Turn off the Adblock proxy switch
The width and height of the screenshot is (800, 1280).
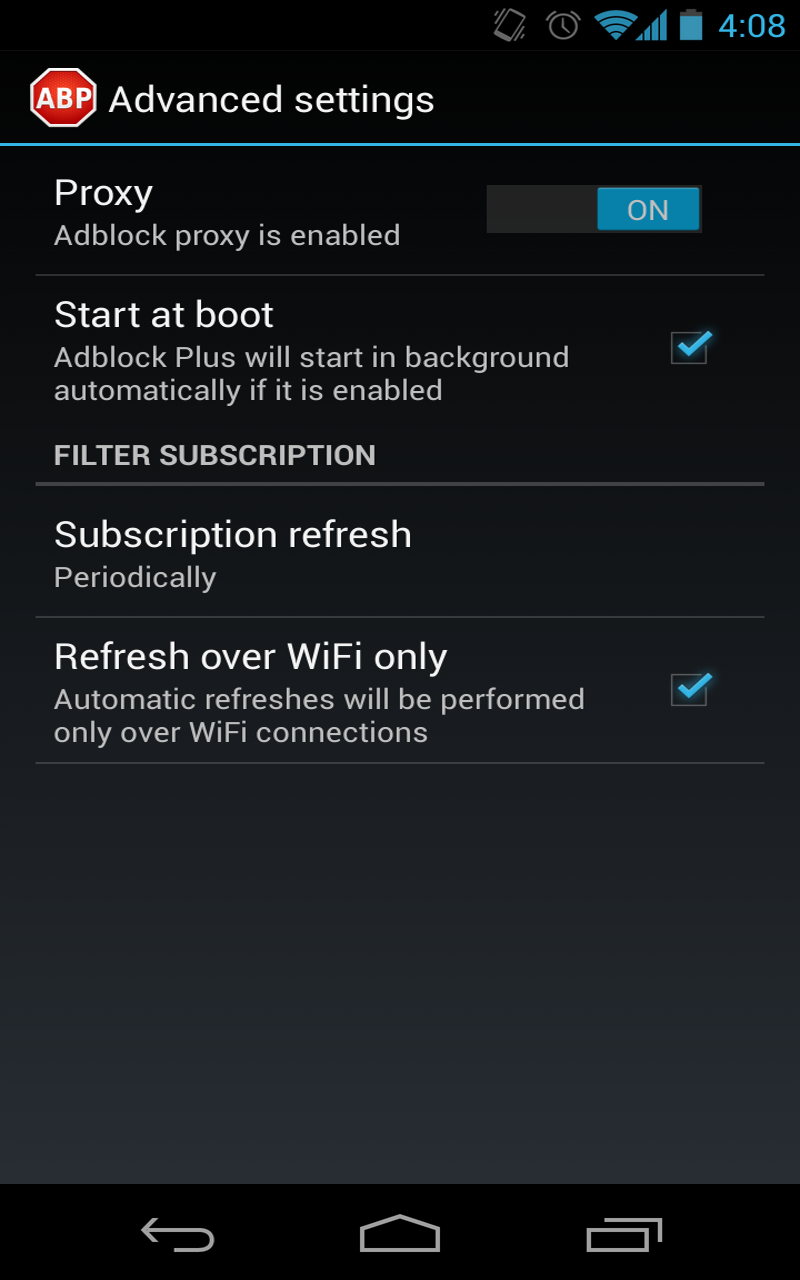click(x=594, y=210)
